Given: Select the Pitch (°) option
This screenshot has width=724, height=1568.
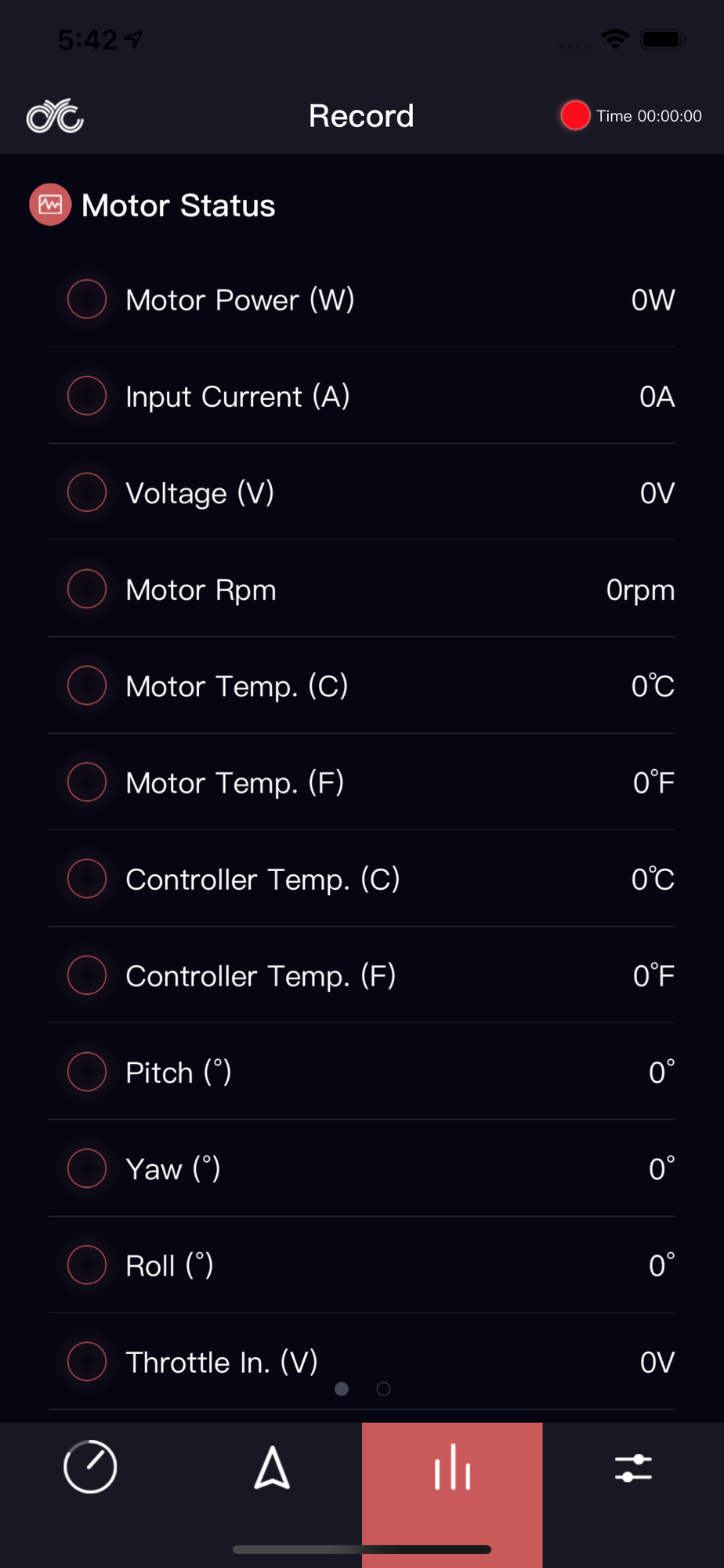Looking at the screenshot, I should (x=87, y=1072).
